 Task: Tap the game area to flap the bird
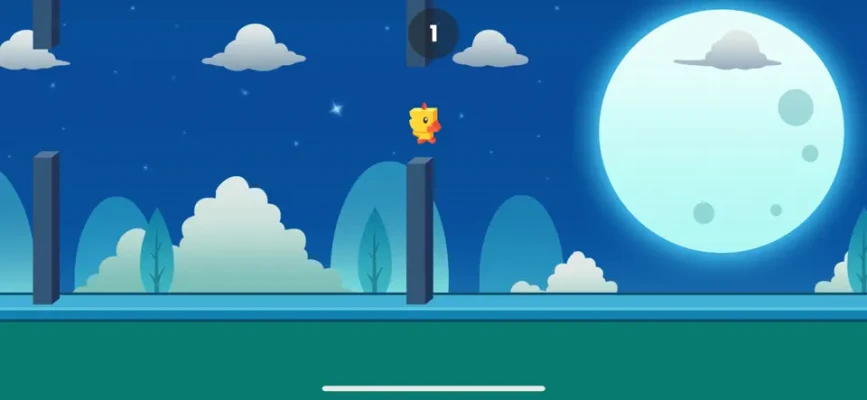tap(433, 200)
